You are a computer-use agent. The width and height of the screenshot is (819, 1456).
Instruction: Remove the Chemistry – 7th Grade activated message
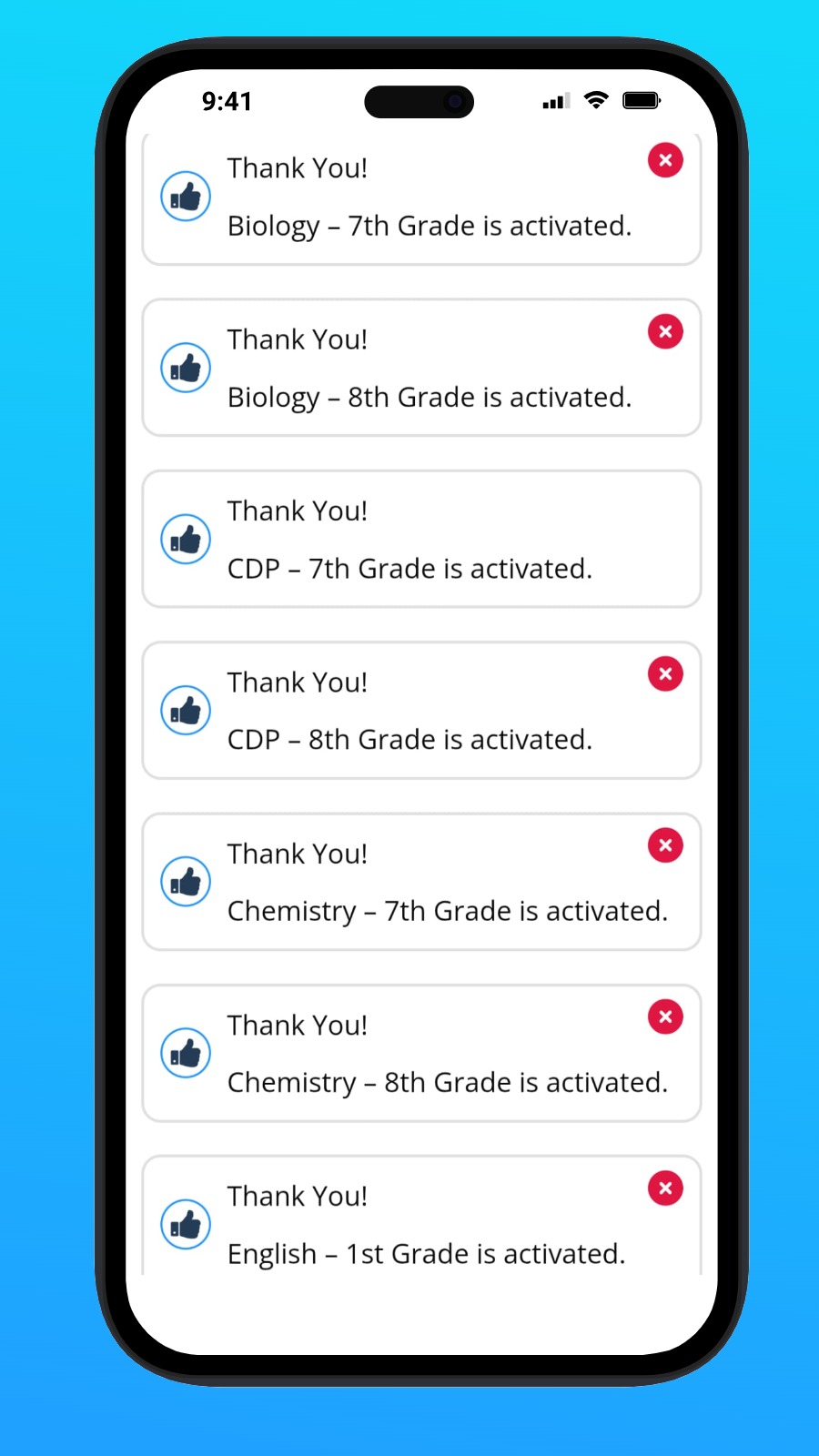coord(665,845)
